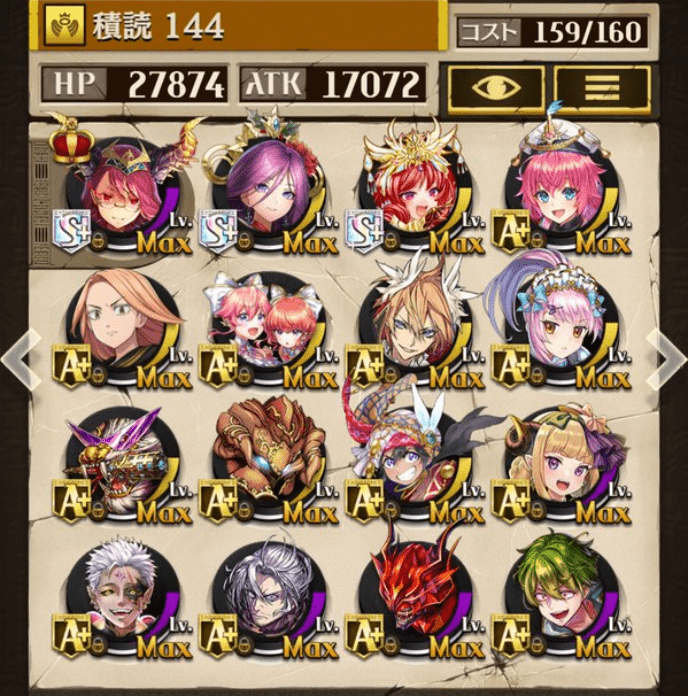Screen dimensions: 688x696
Task: Open the list menu button
Action: point(602,87)
